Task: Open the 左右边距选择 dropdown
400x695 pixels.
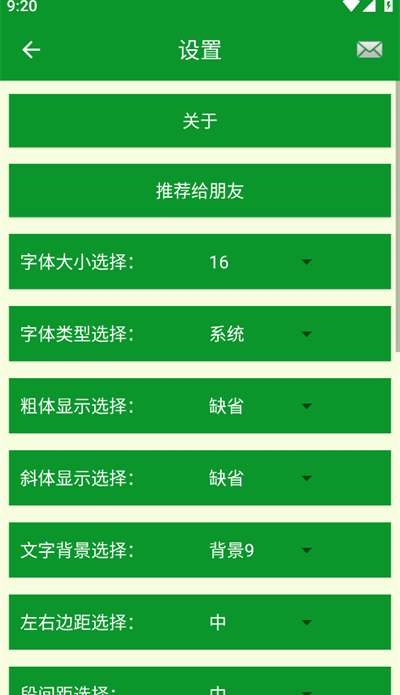Action: click(262, 622)
